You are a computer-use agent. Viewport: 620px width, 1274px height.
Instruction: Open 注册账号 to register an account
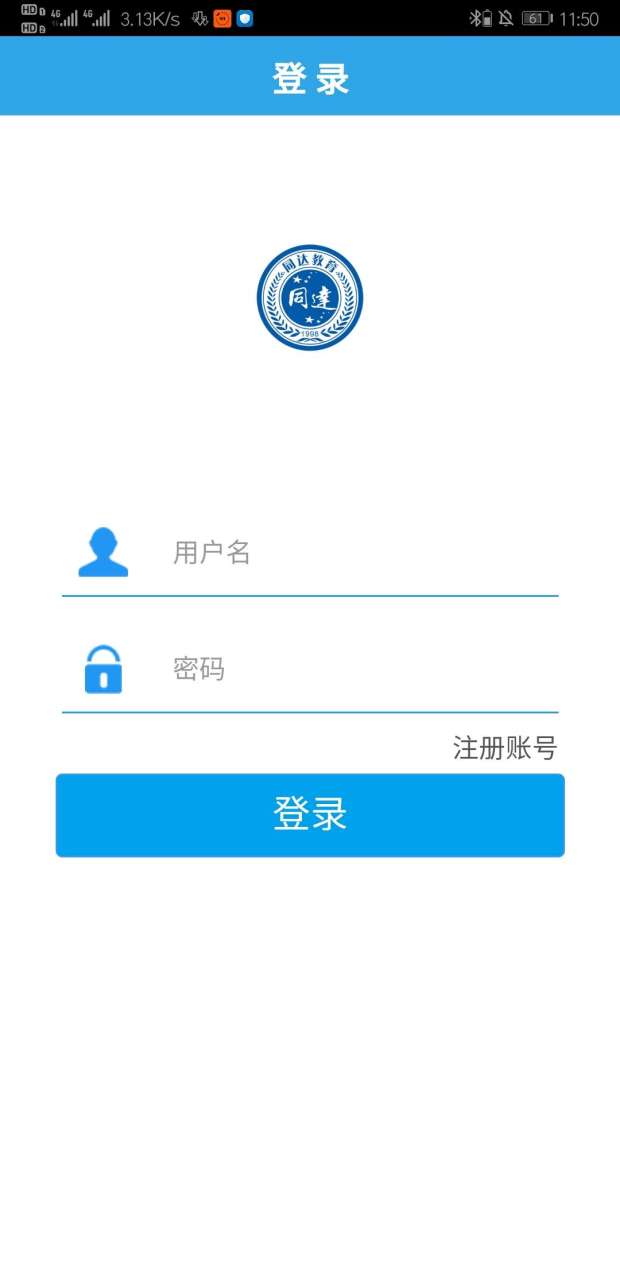tap(504, 747)
